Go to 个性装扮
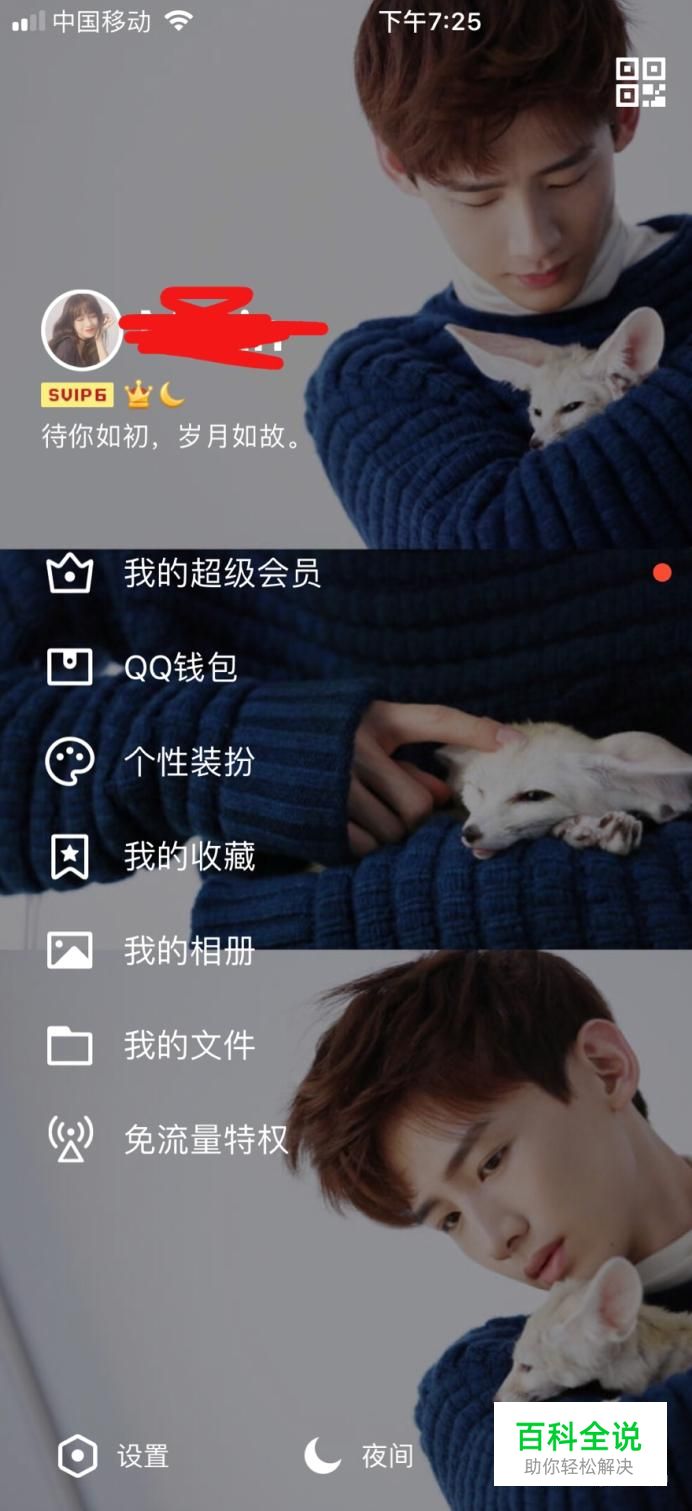This screenshot has height=1511, width=692. [x=188, y=762]
